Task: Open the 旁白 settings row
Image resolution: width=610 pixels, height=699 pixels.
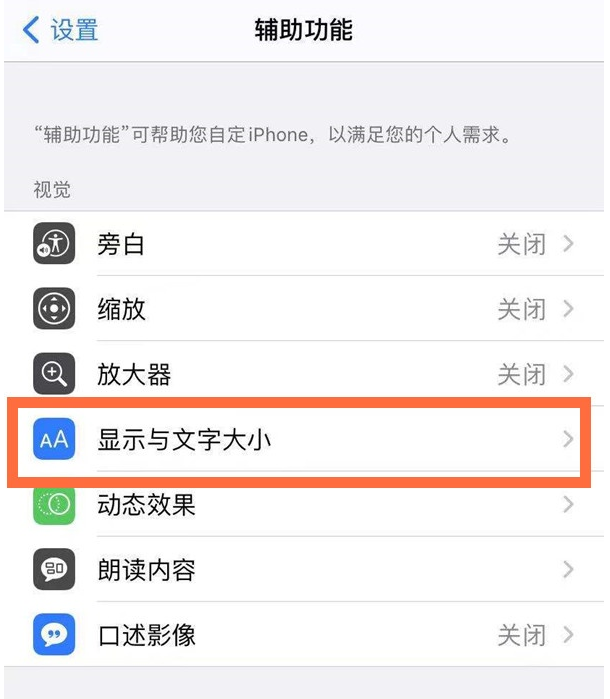Action: pos(300,244)
